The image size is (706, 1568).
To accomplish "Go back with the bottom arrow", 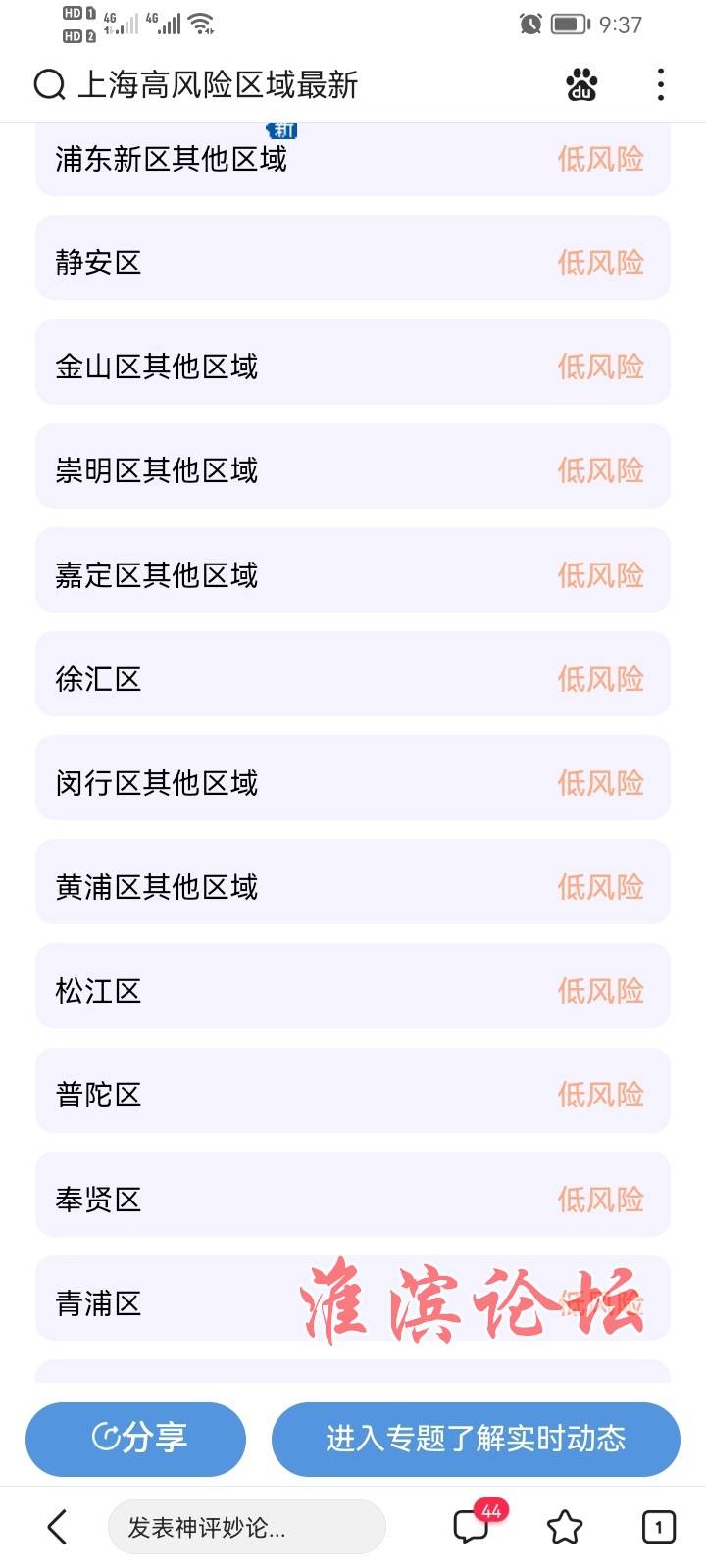I will tap(57, 1527).
